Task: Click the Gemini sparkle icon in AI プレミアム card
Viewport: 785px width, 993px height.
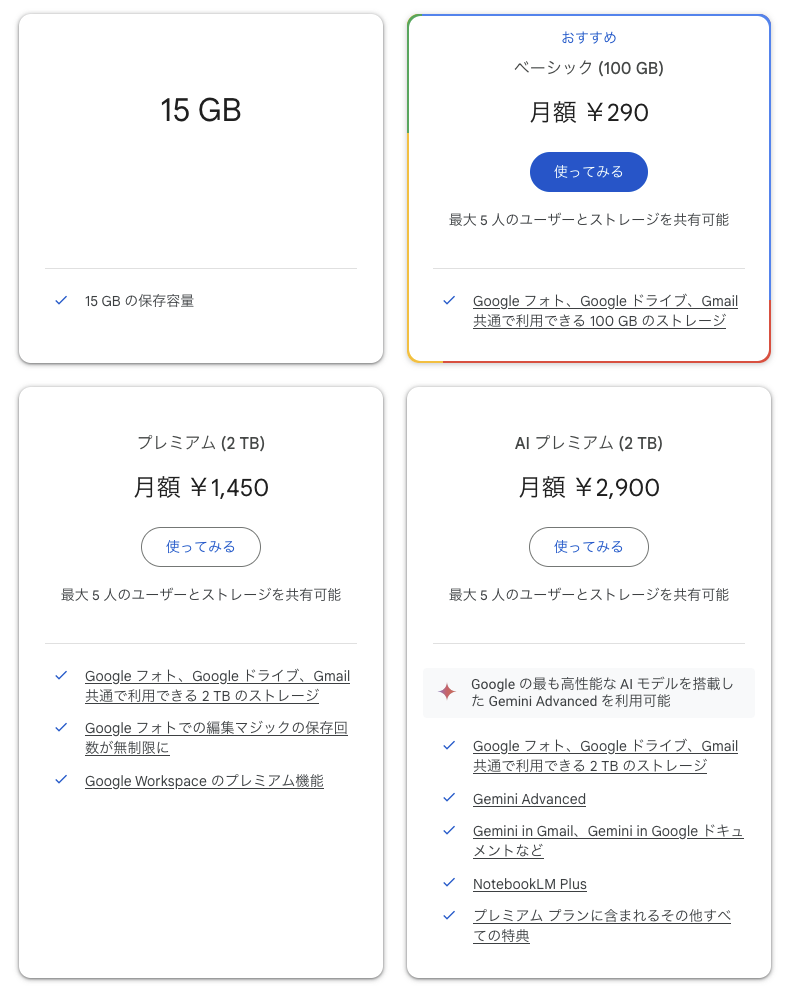Action: point(446,690)
